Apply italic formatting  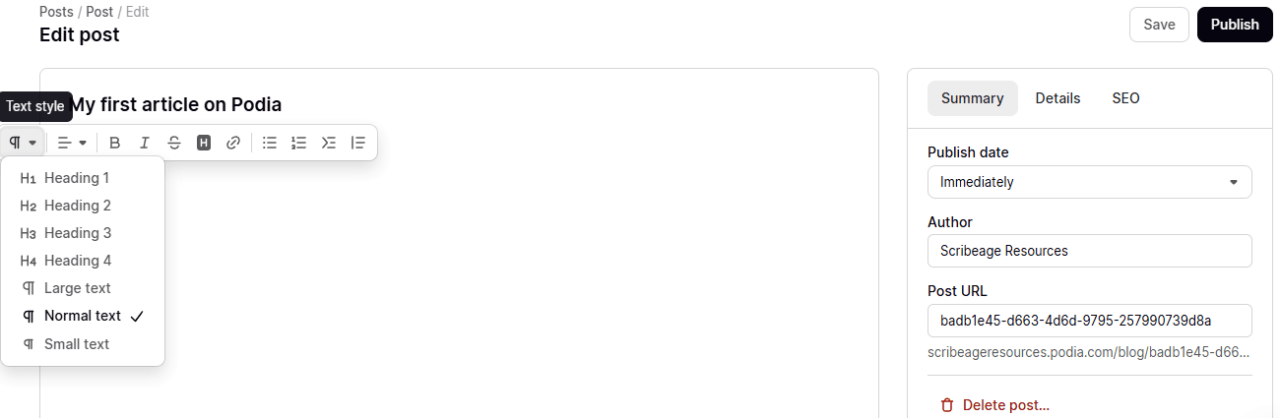145,143
